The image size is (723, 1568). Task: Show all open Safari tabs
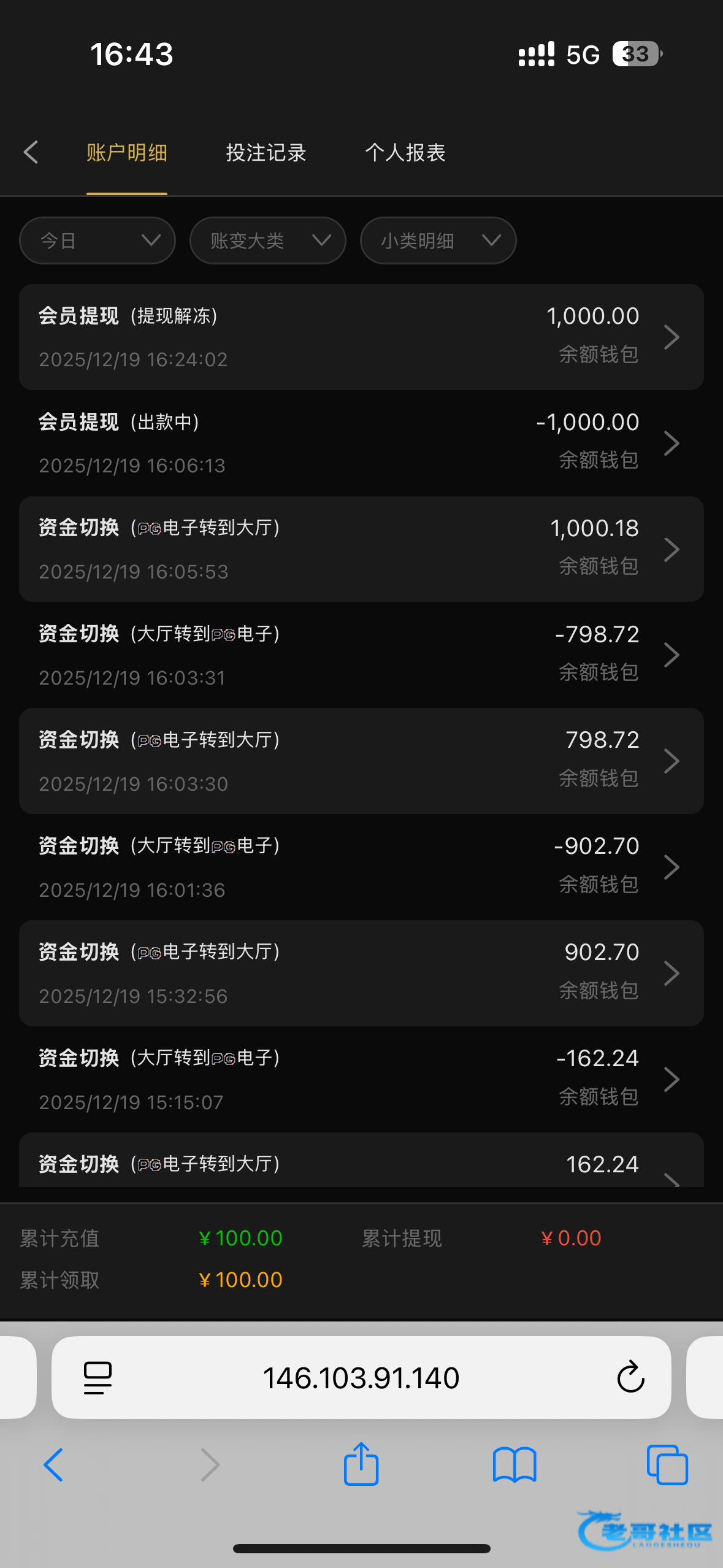(667, 1465)
